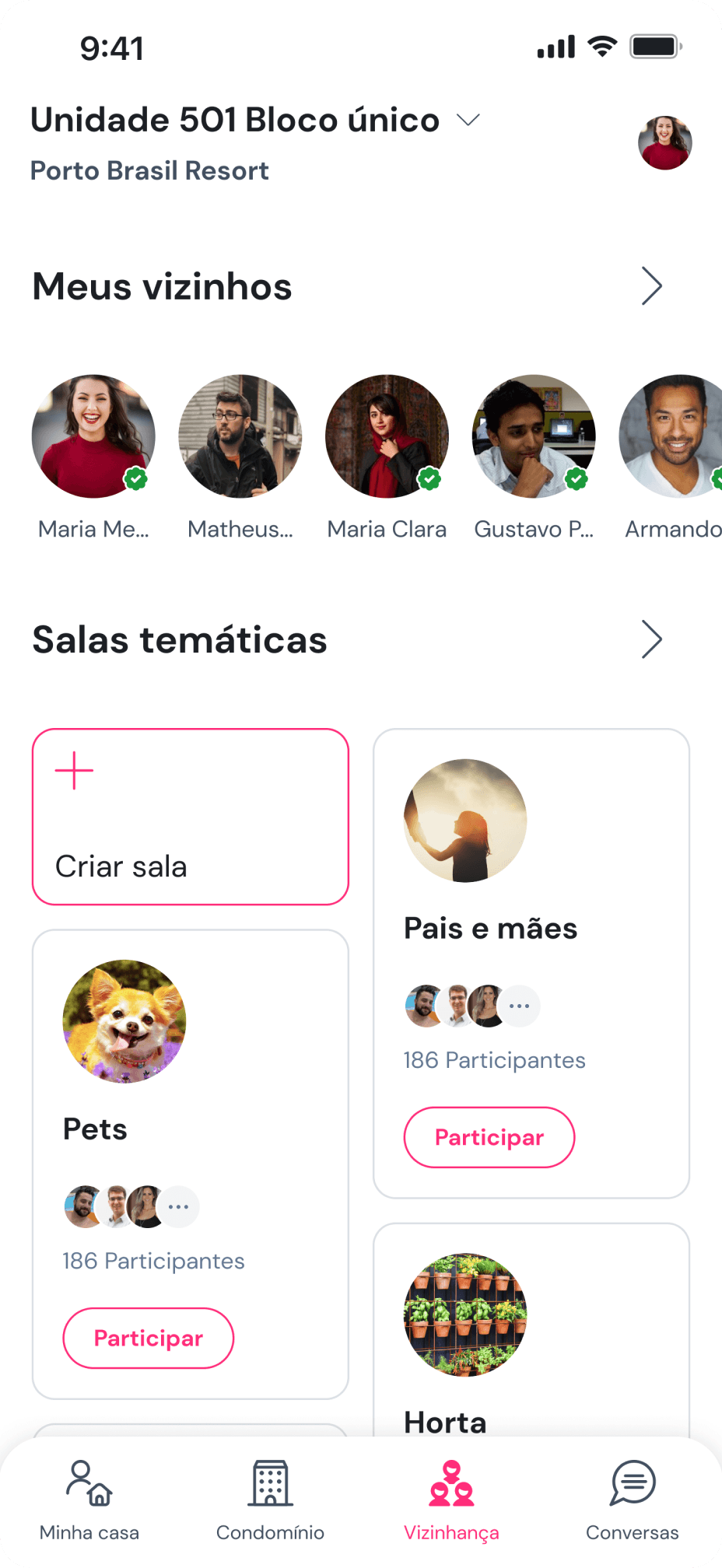The image size is (722, 1568).
Task: Open overflow icon of Pais e mães participants
Action: click(518, 1005)
